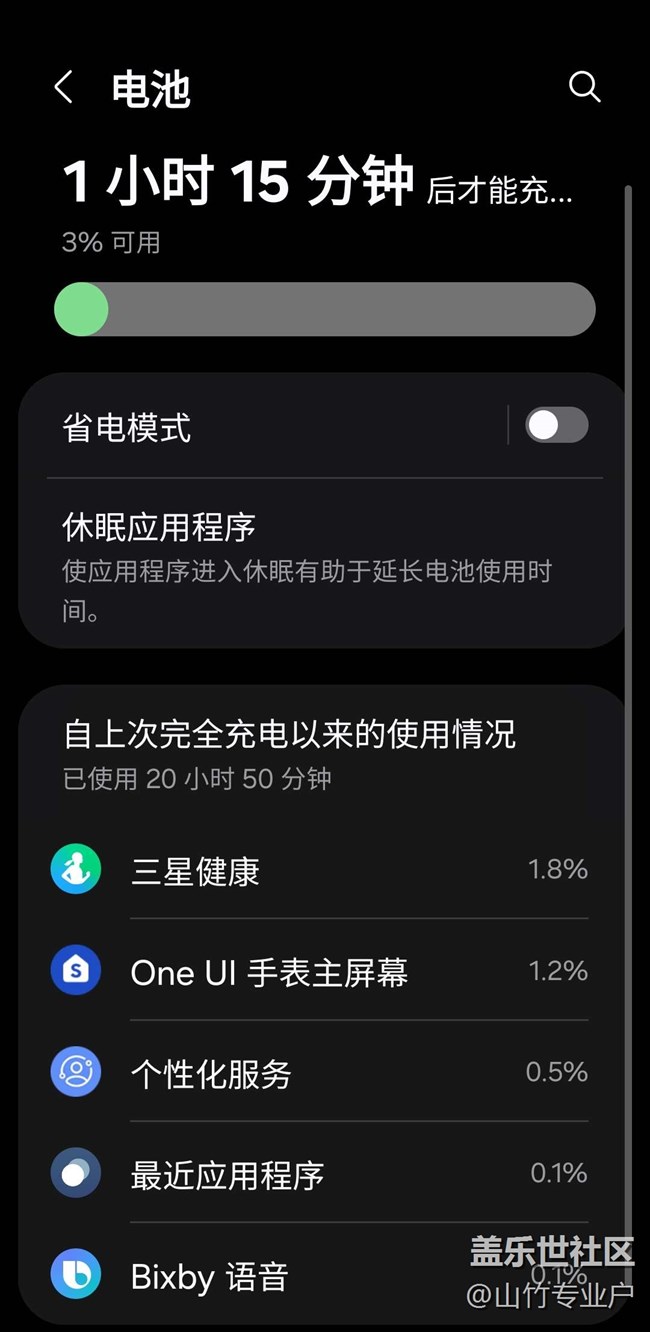Toggle the 省电模式 switch on
The height and width of the screenshot is (1332, 650).
coord(557,425)
